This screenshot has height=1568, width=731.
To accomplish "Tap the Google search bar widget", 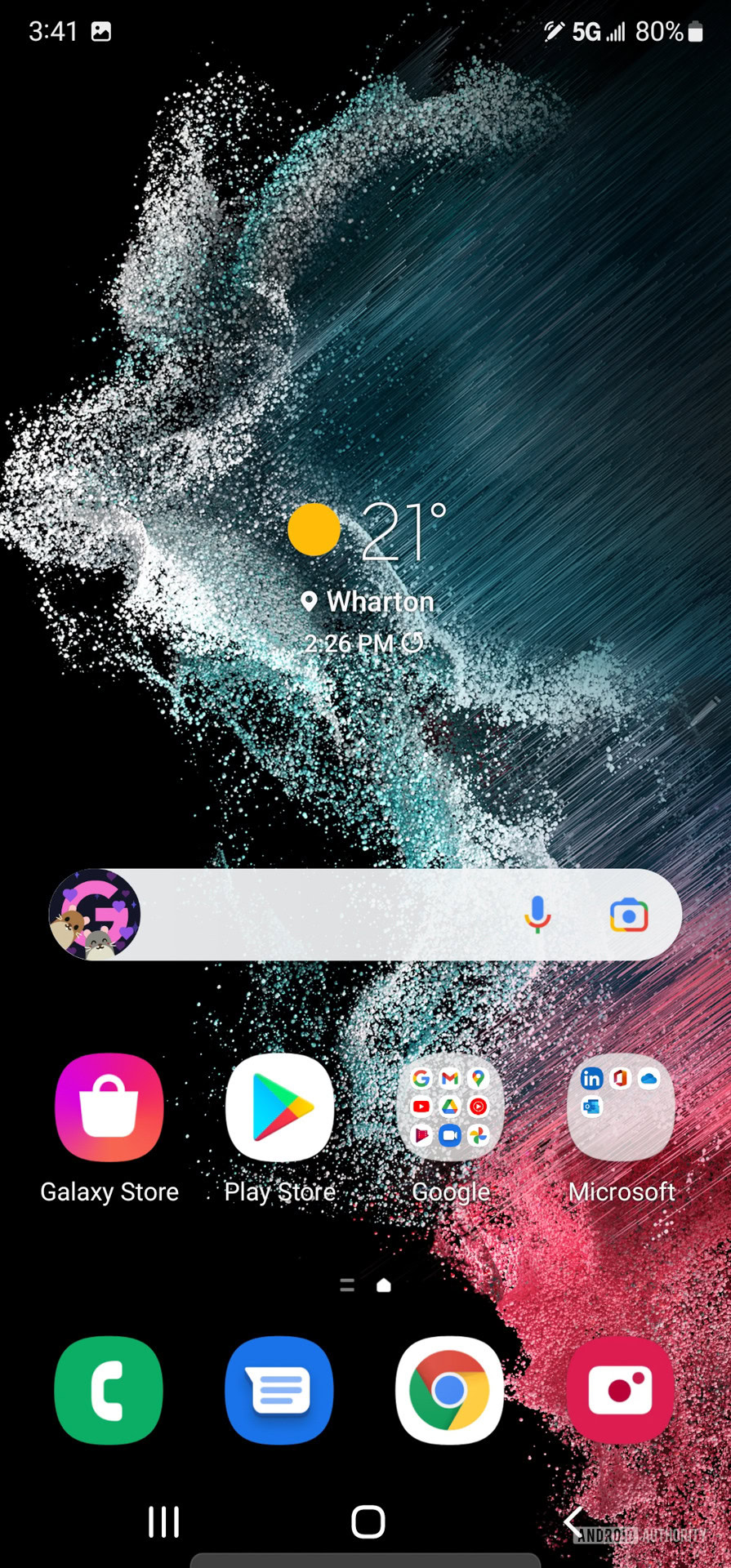I will pos(365,915).
